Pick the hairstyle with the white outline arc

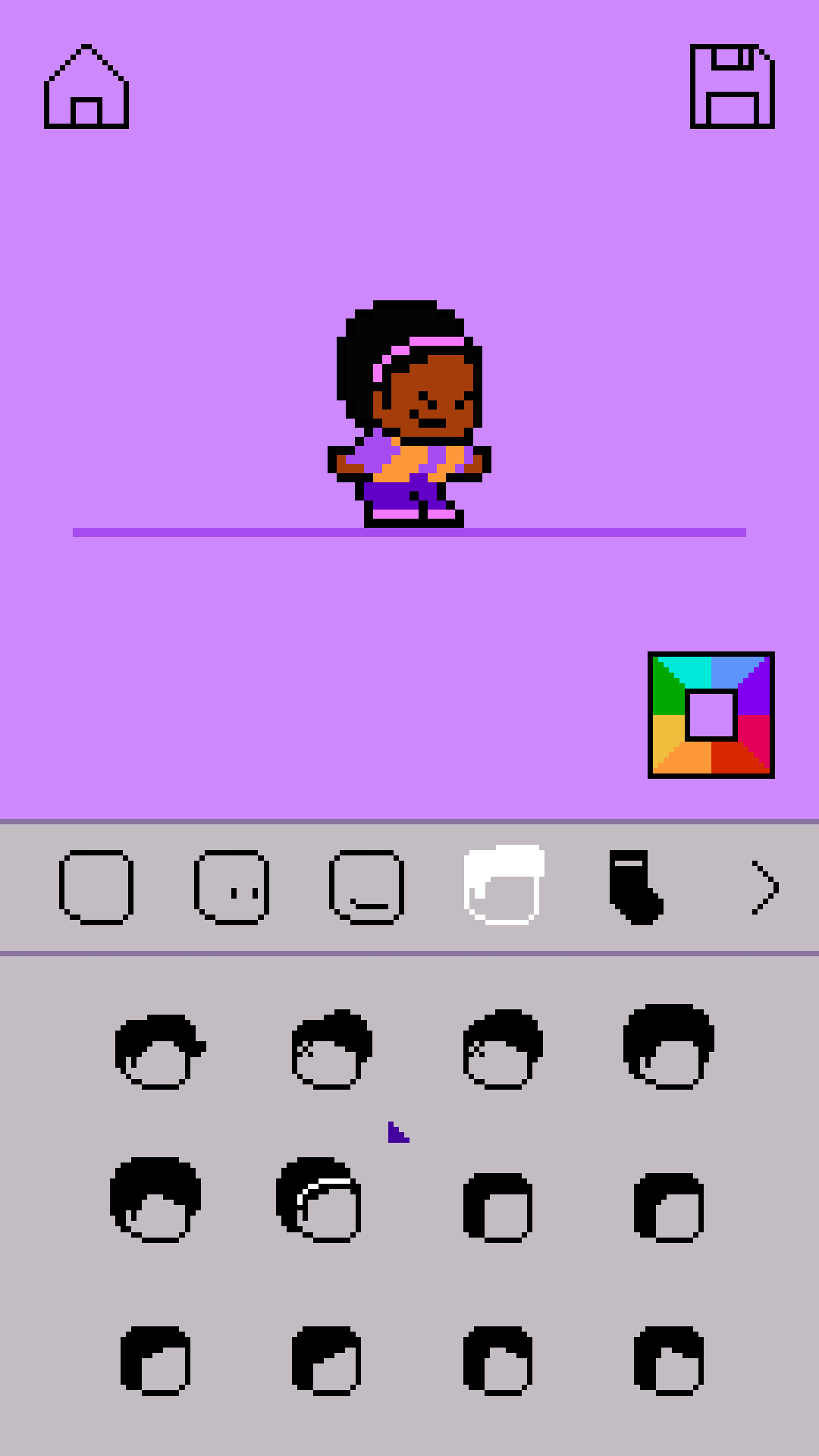pyautogui.click(x=320, y=1200)
